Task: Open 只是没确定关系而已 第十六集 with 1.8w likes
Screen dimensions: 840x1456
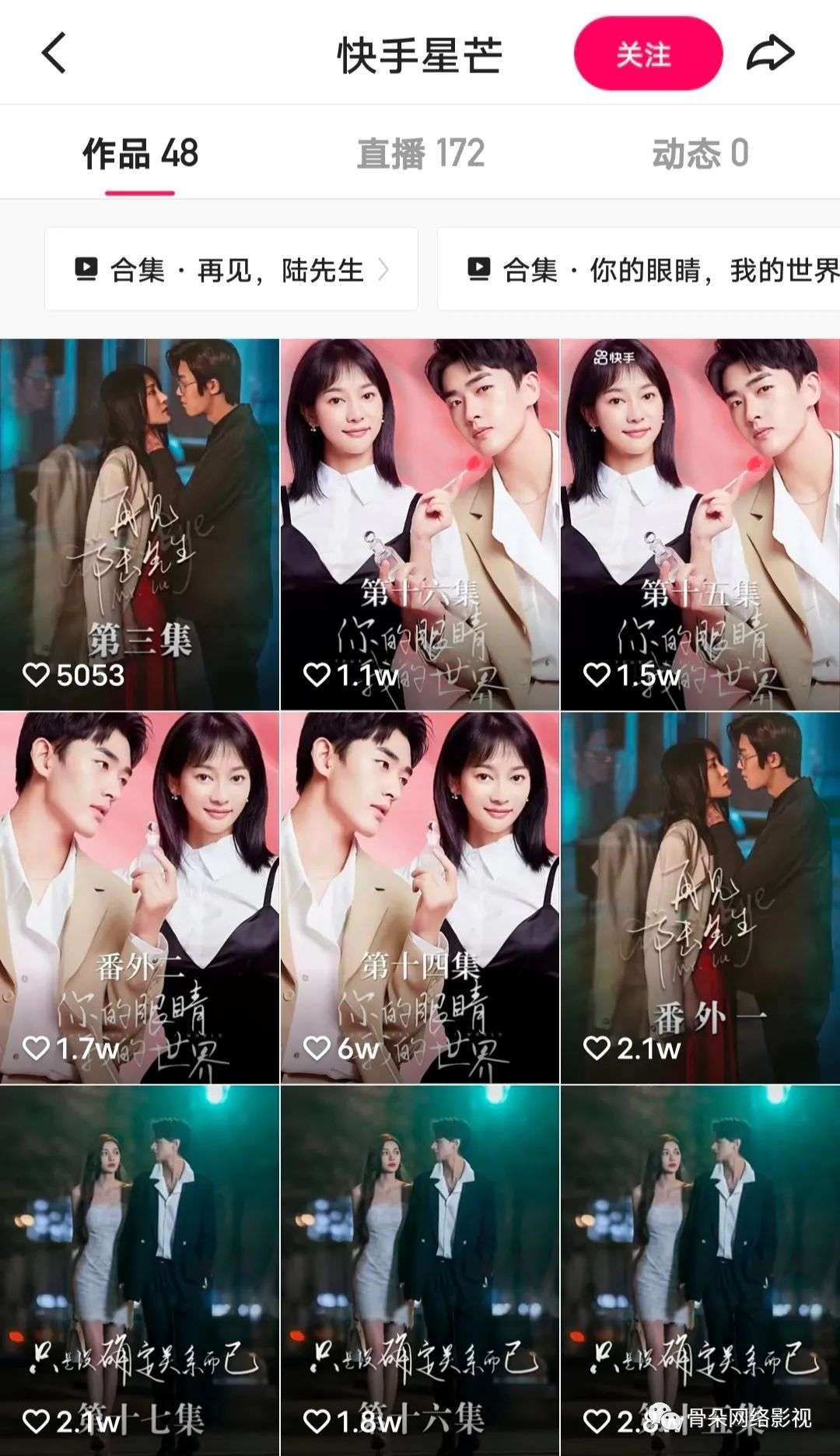Action: 419,1268
